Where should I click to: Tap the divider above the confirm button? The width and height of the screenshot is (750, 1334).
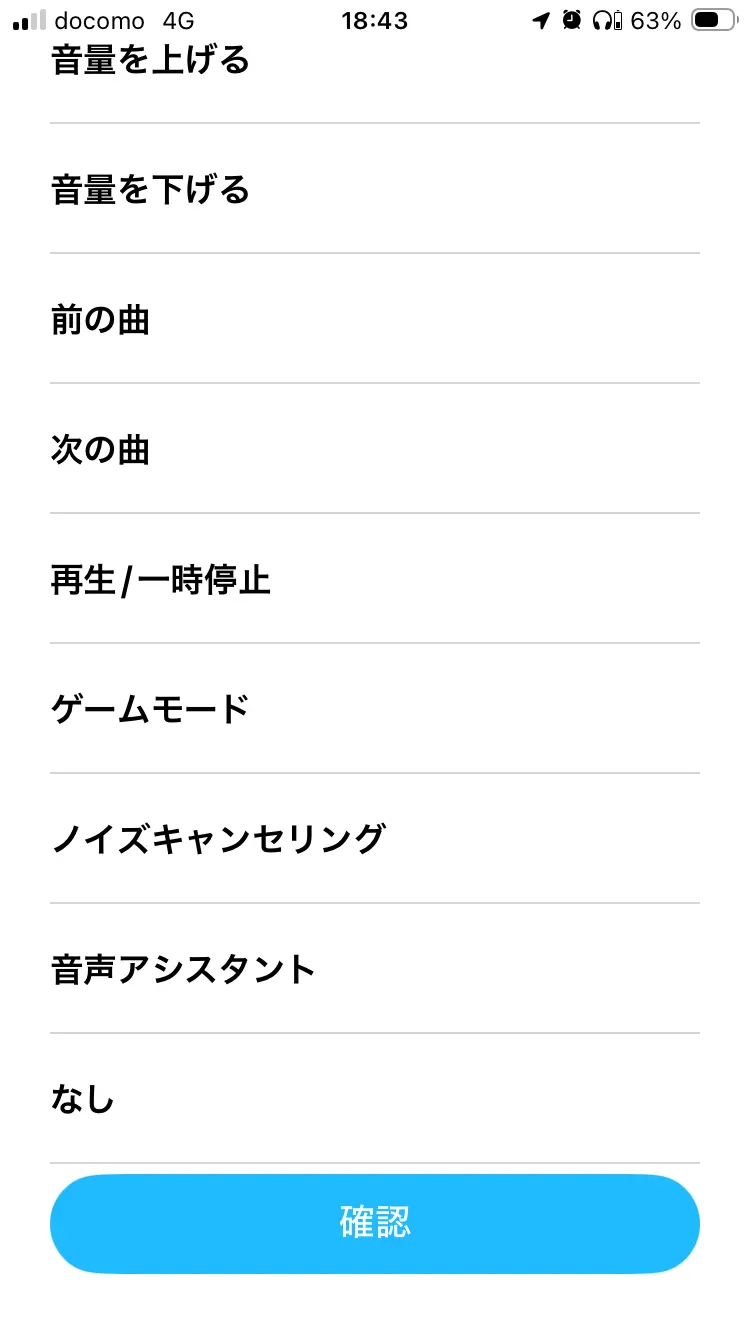pyautogui.click(x=375, y=1162)
